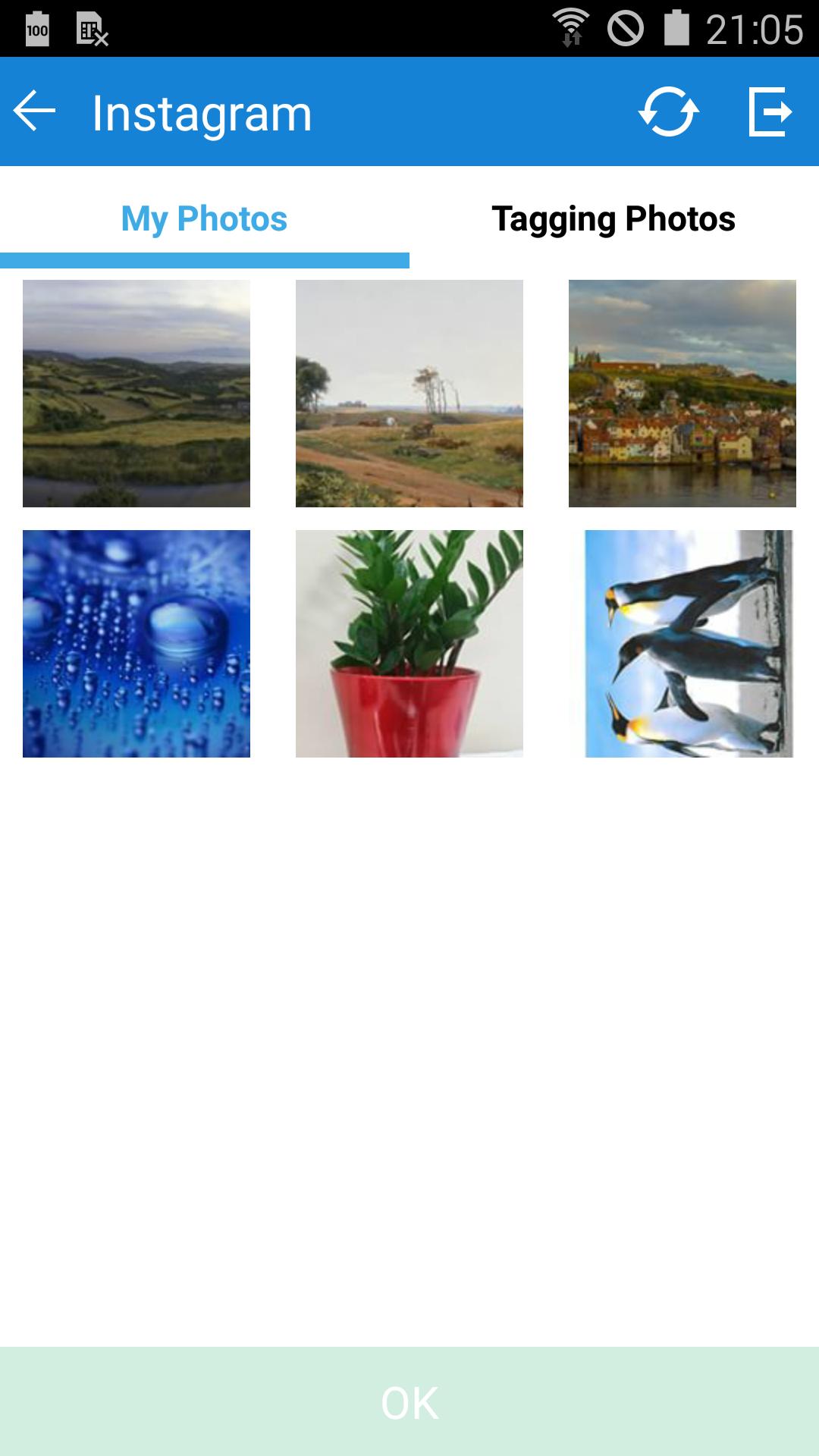The width and height of the screenshot is (819, 1456).
Task: Switch to the Tagging Photos tab
Action: (613, 219)
